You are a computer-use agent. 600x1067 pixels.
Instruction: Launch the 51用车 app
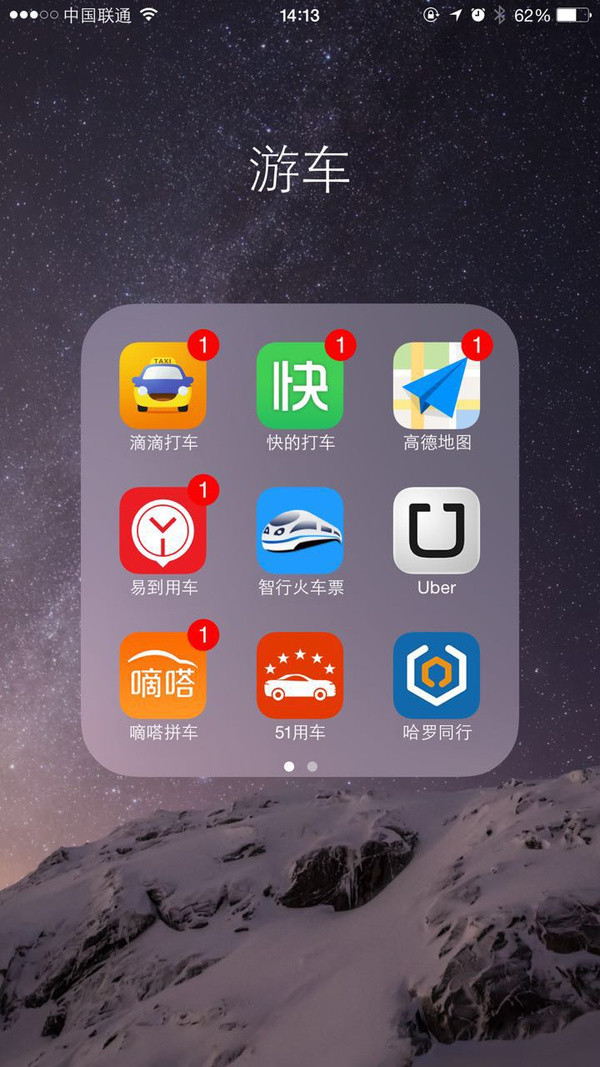point(300,675)
